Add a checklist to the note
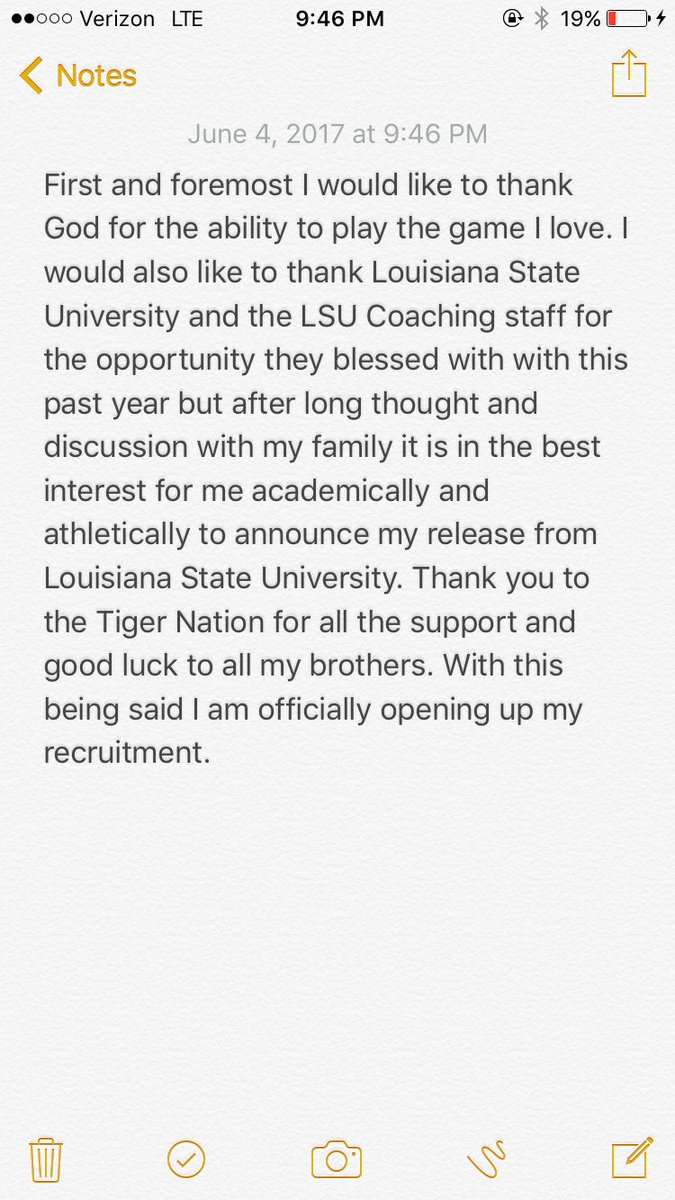Image resolution: width=675 pixels, height=1200 pixels. (186, 1160)
